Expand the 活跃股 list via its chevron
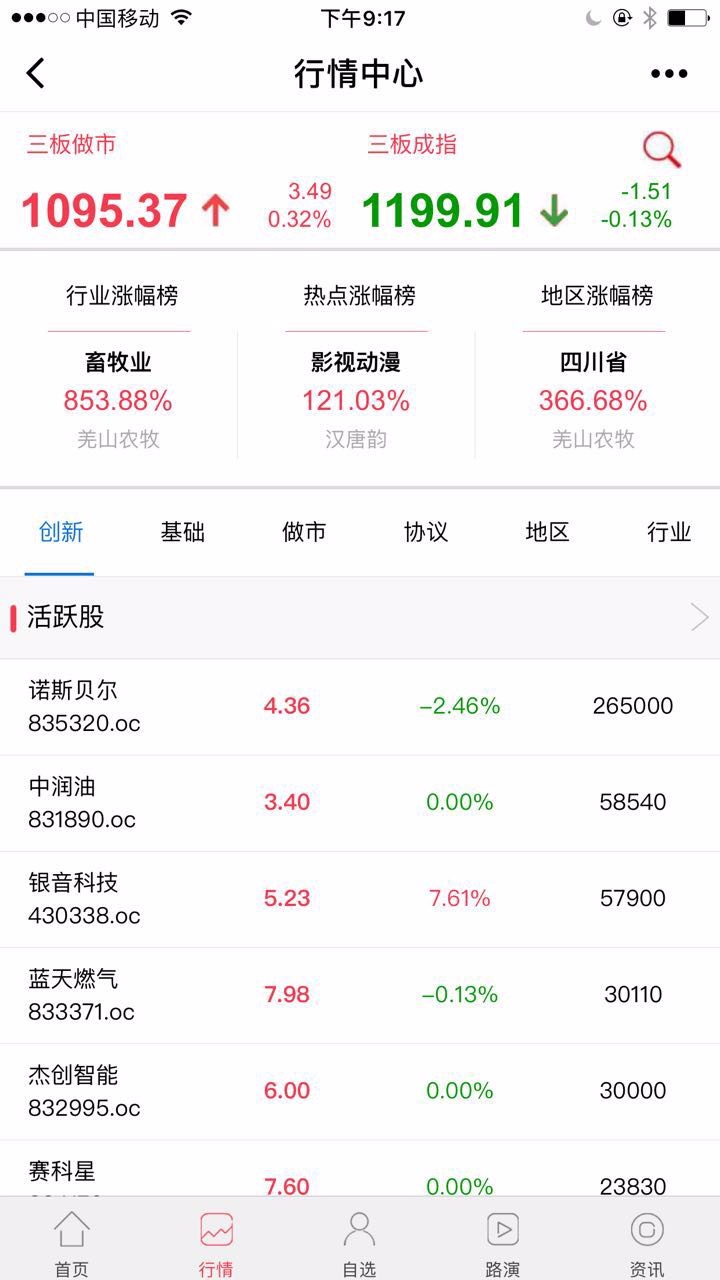The image size is (720, 1280). (x=699, y=617)
